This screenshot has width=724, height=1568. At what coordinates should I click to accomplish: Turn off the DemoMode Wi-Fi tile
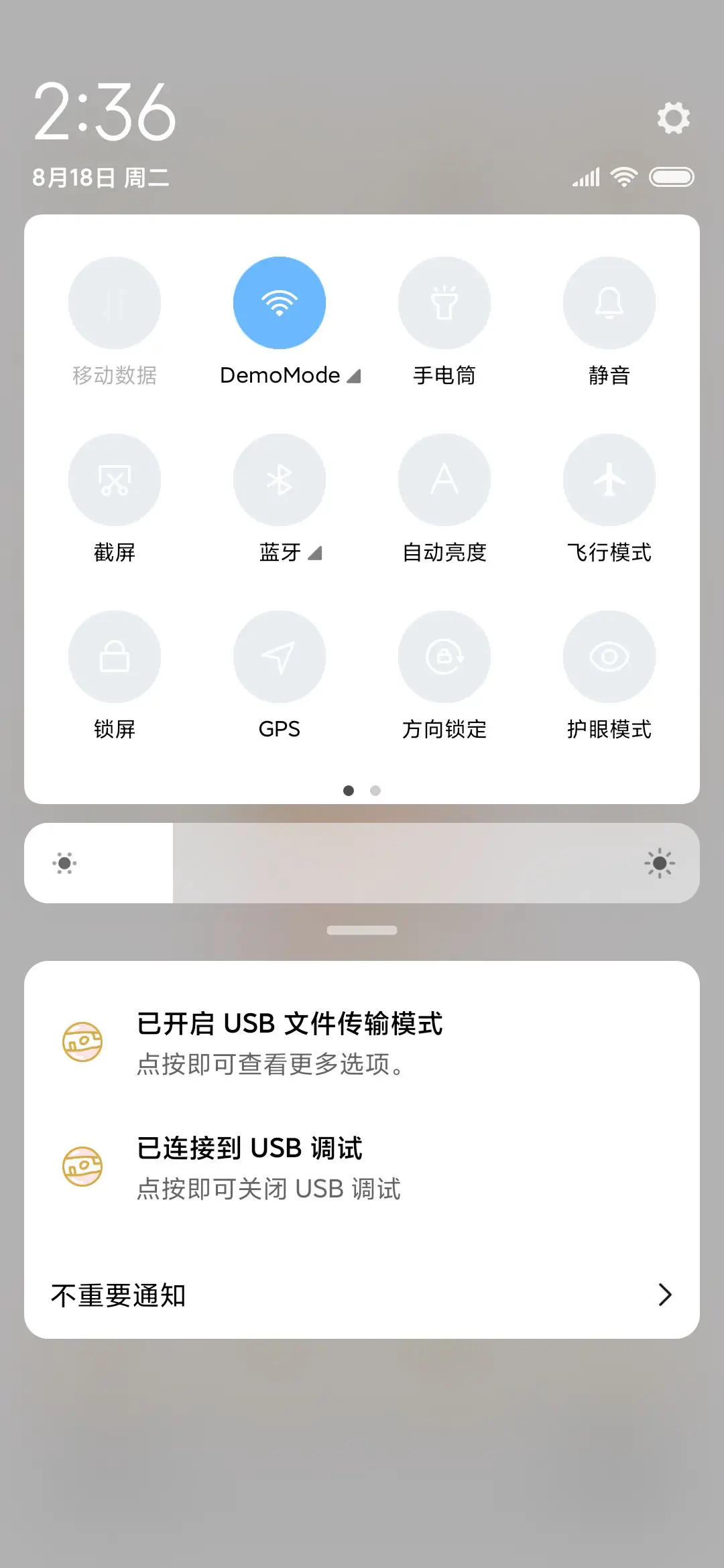[x=280, y=303]
